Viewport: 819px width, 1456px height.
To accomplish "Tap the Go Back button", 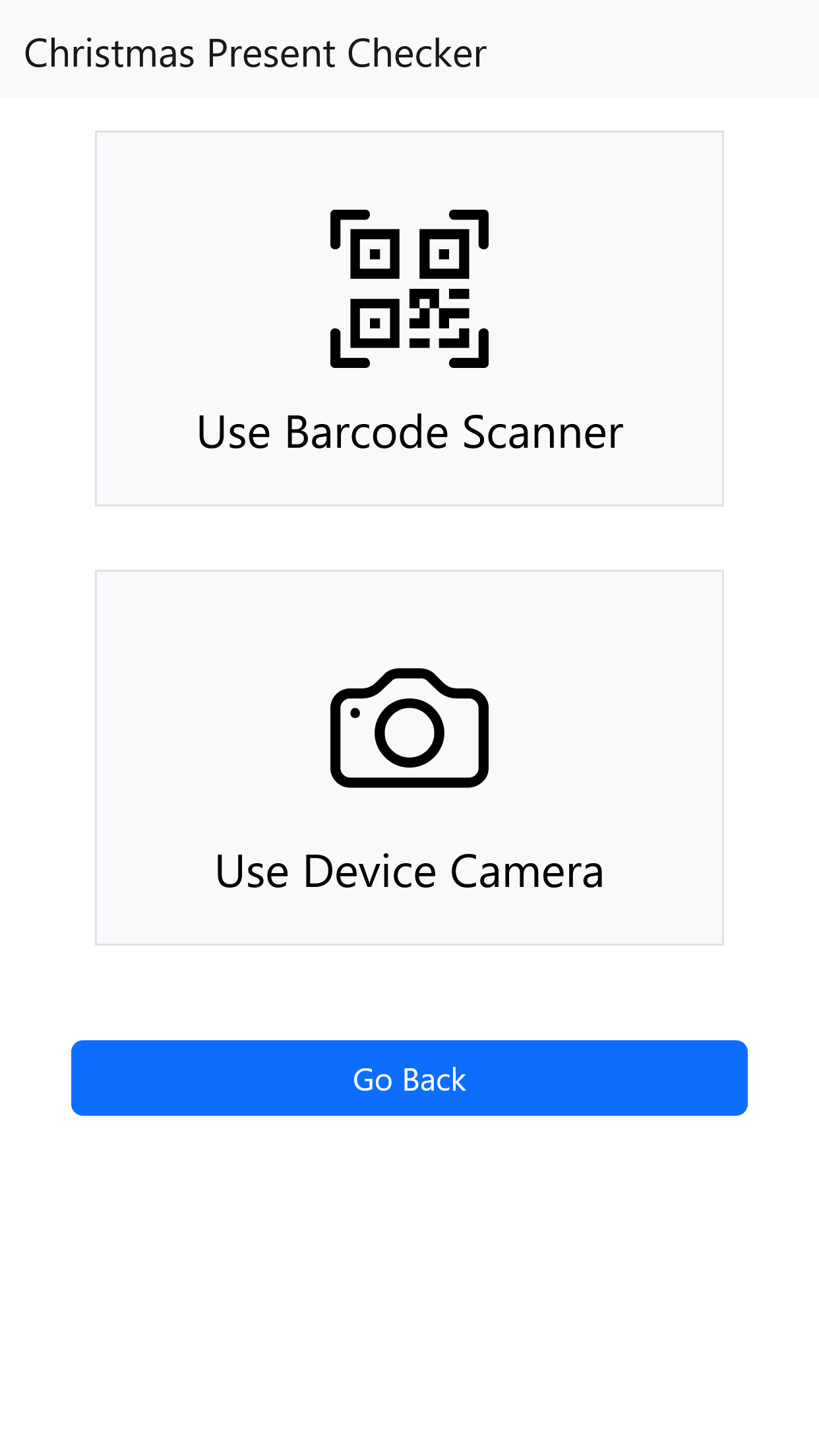I will (409, 1078).
